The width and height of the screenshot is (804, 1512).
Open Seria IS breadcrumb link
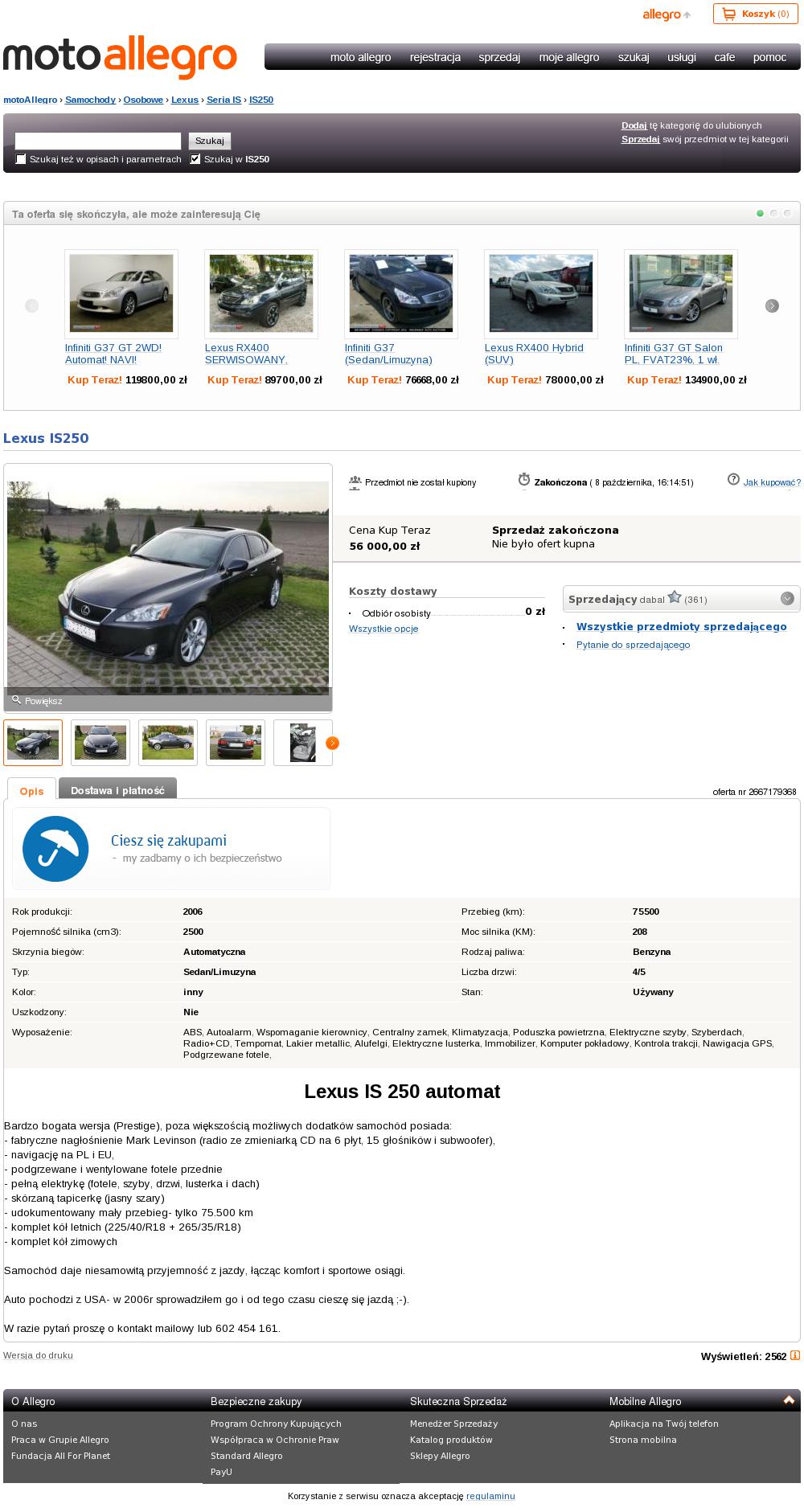coord(224,100)
